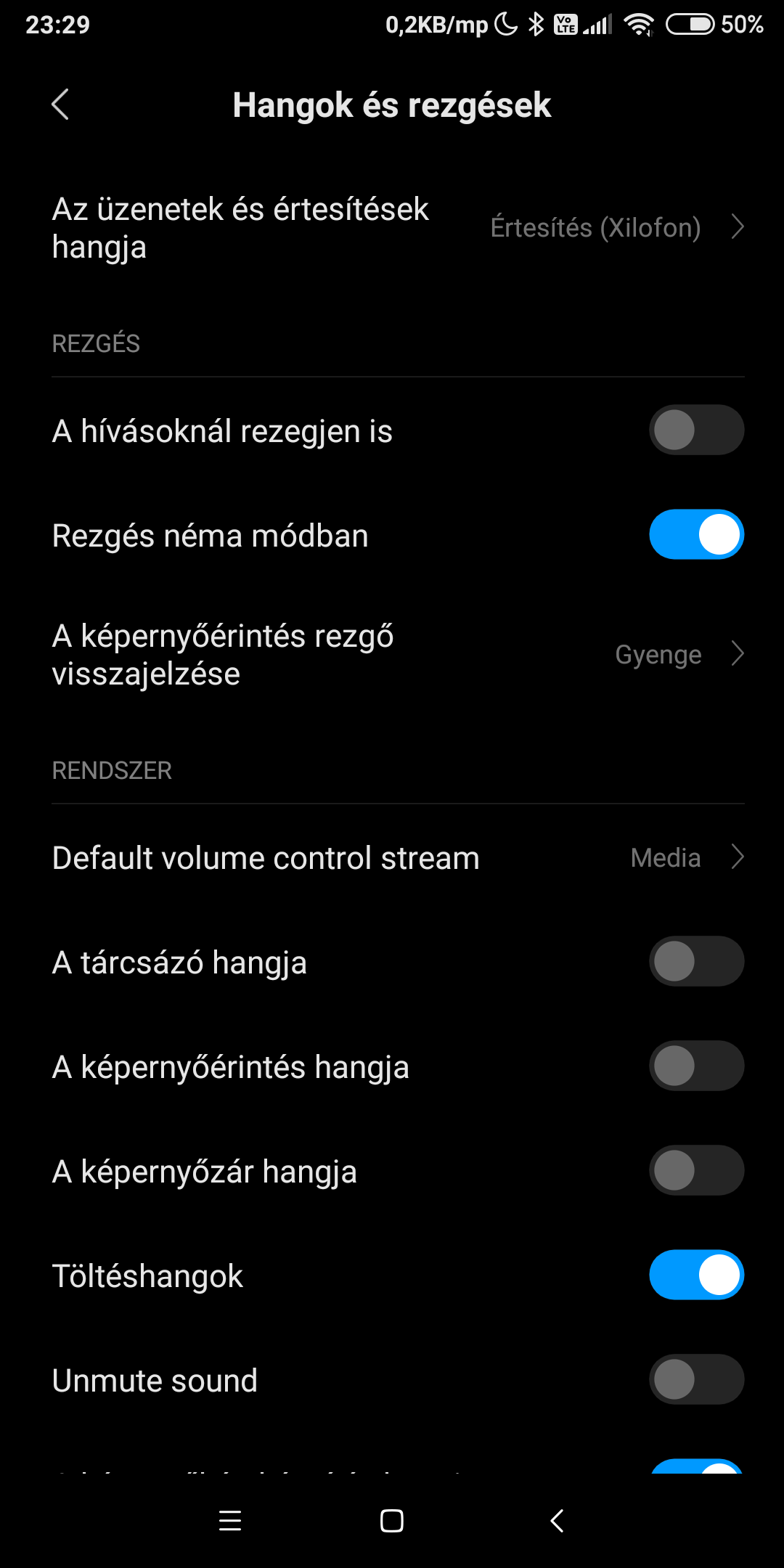Viewport: 784px width, 1568px height.
Task: Open Default volume control stream setting
Action: (392, 857)
